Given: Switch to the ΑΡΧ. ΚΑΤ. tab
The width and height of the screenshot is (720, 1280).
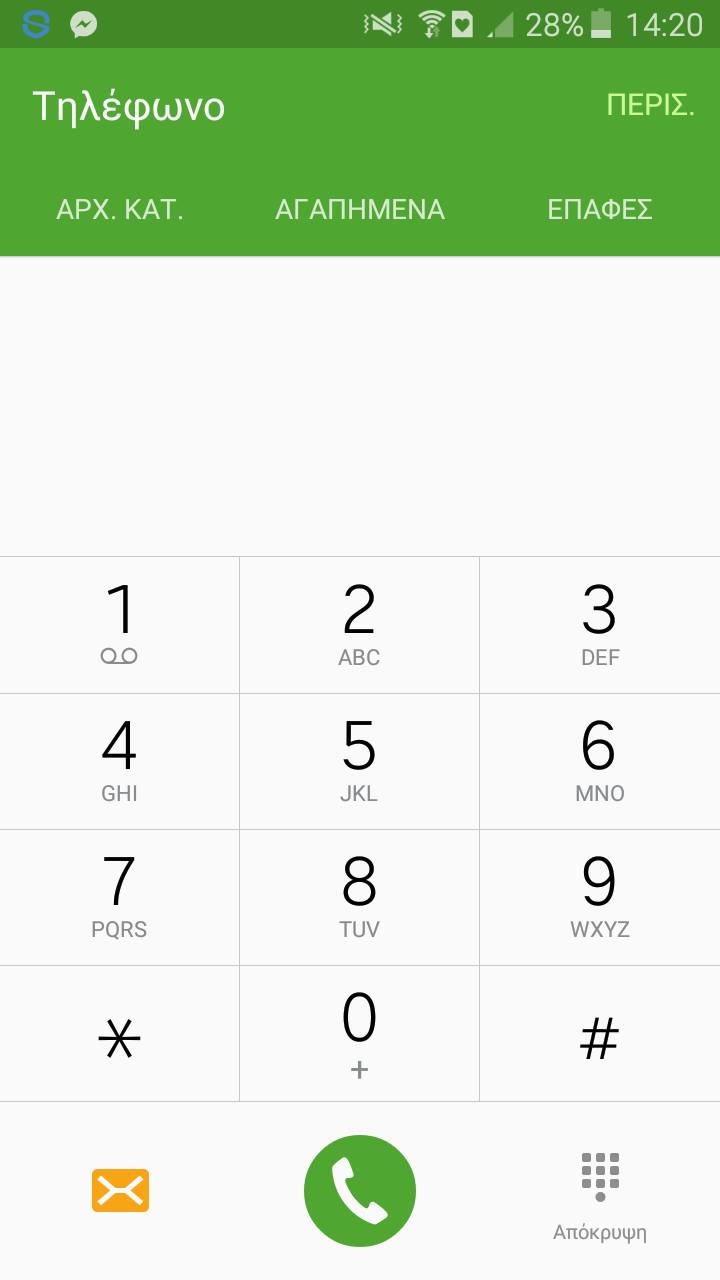Looking at the screenshot, I should pos(120,209).
